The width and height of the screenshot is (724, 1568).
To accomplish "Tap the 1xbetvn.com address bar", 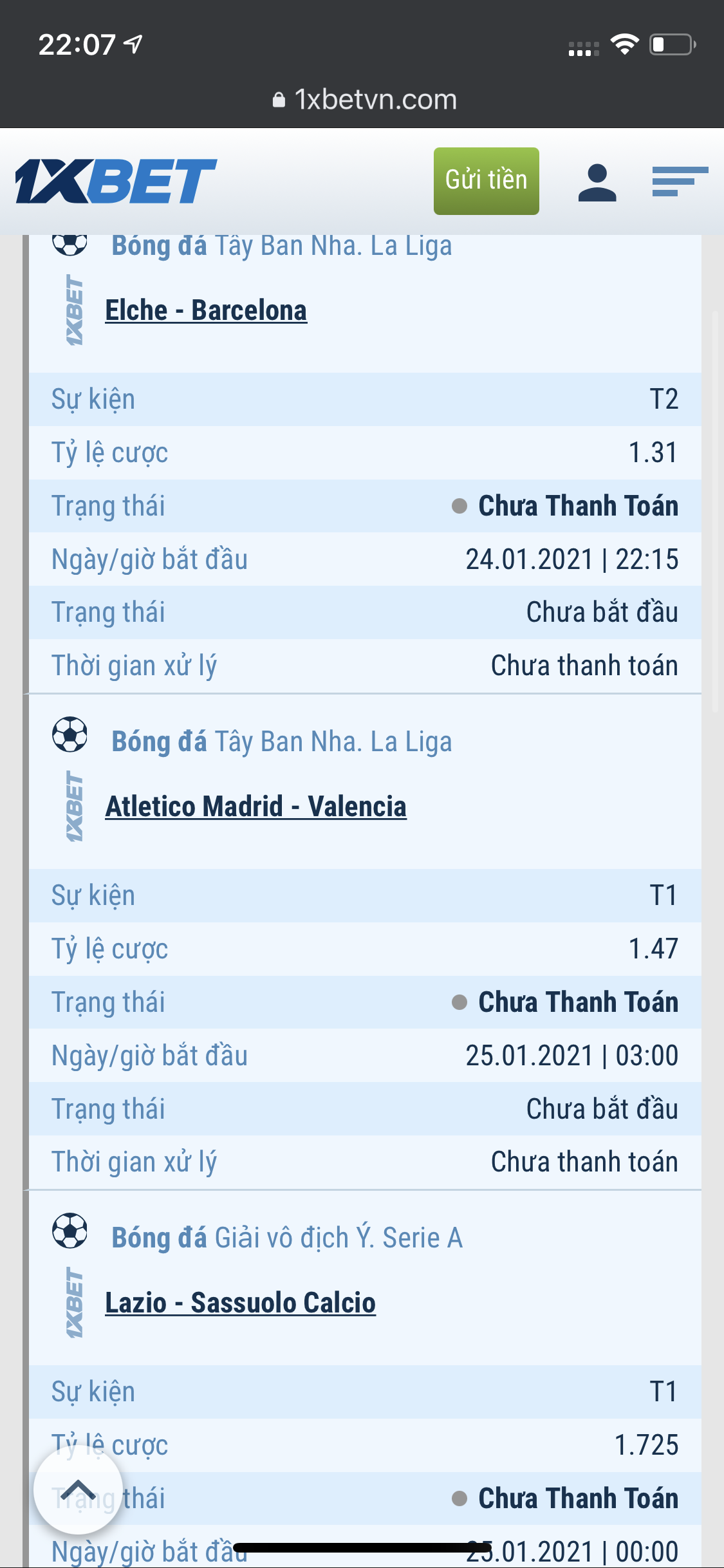I will point(364,100).
